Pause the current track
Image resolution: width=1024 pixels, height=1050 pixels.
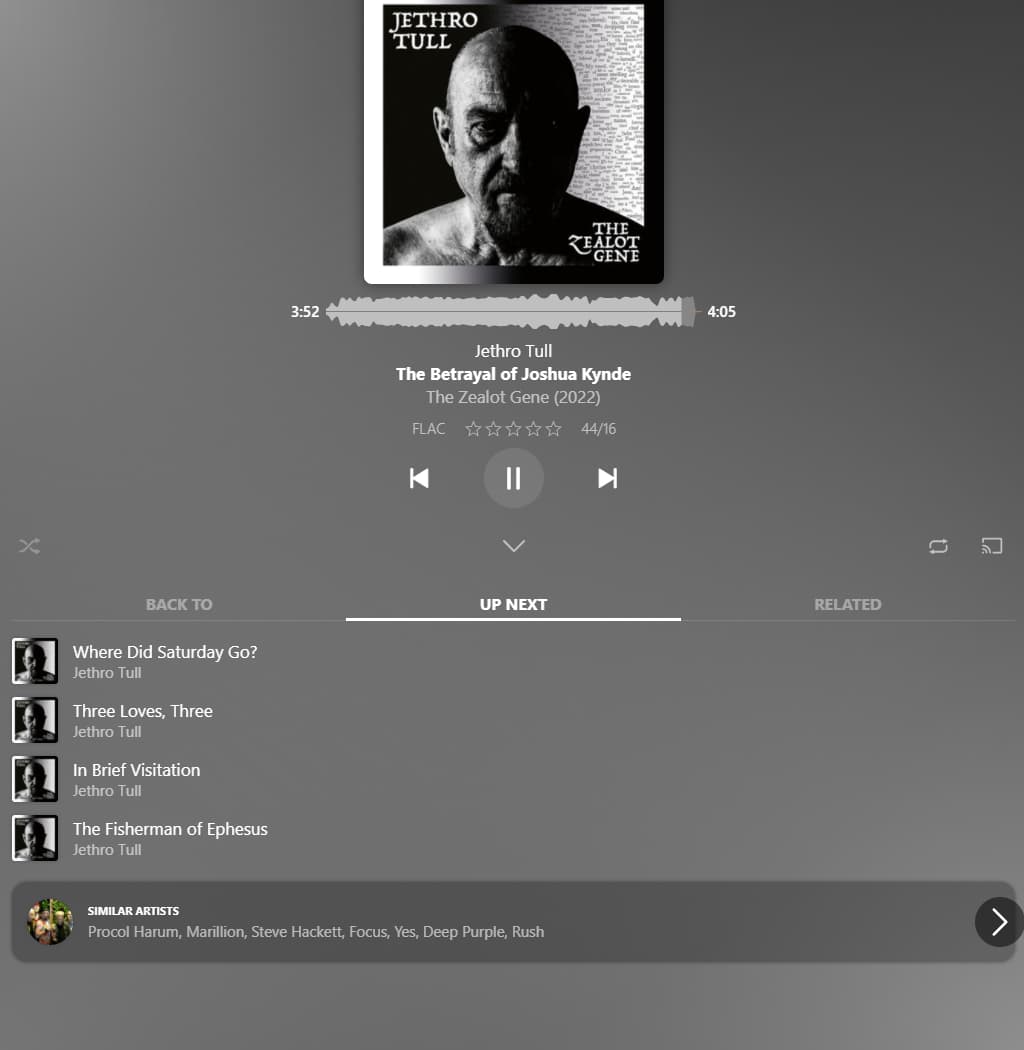[513, 478]
